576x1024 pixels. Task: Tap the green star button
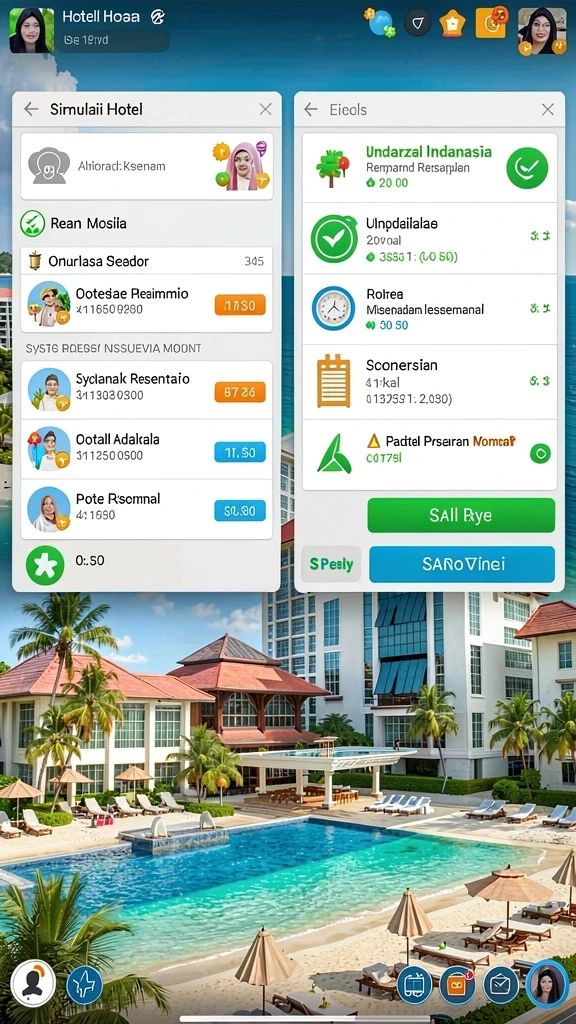45,565
